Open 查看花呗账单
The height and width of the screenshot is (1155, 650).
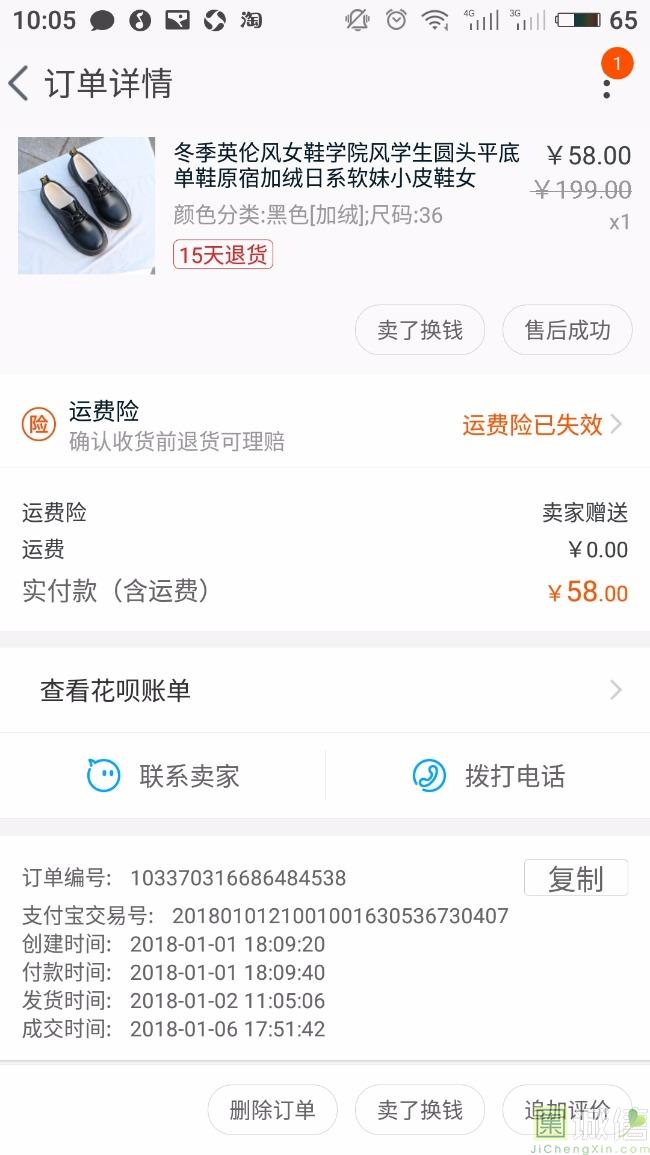click(325, 690)
